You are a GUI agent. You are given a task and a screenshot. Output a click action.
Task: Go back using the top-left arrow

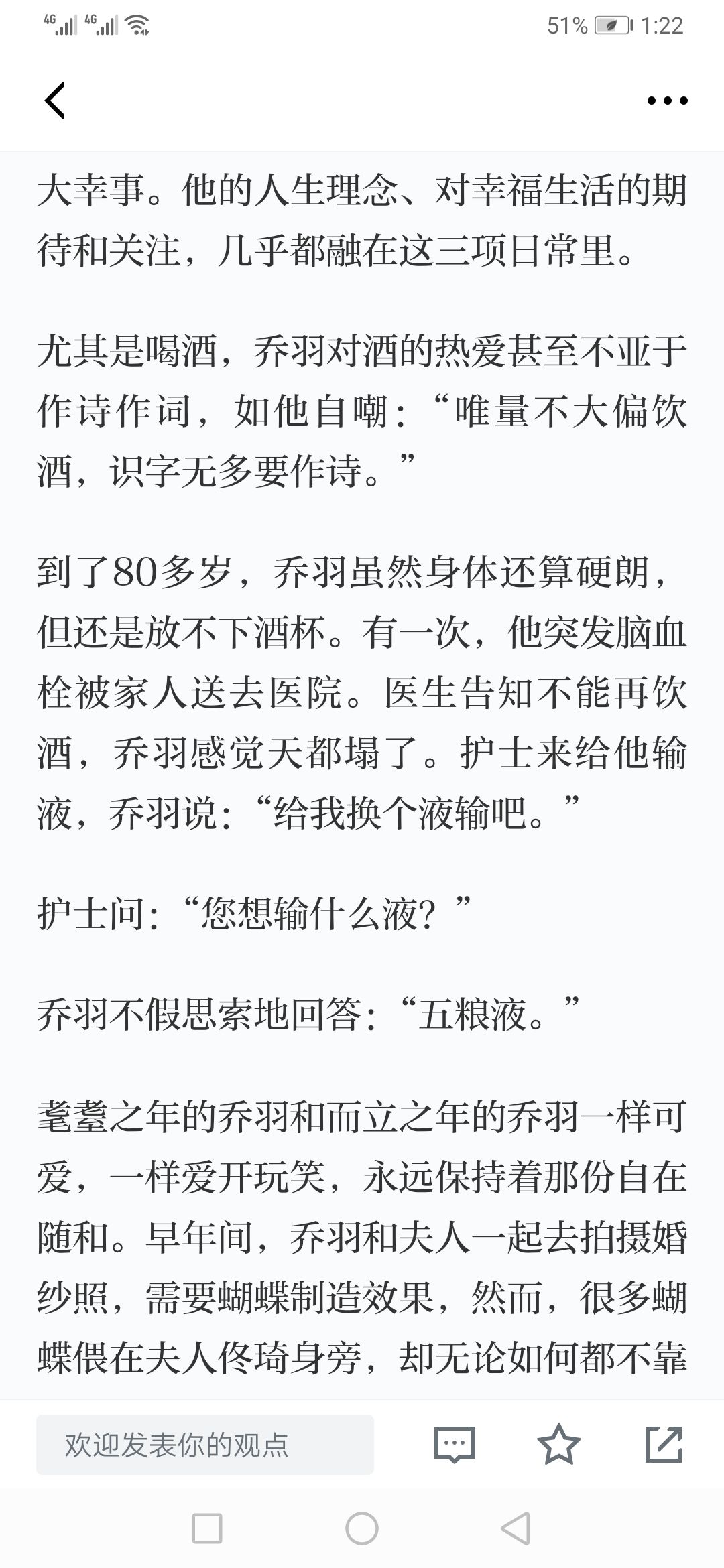55,101
